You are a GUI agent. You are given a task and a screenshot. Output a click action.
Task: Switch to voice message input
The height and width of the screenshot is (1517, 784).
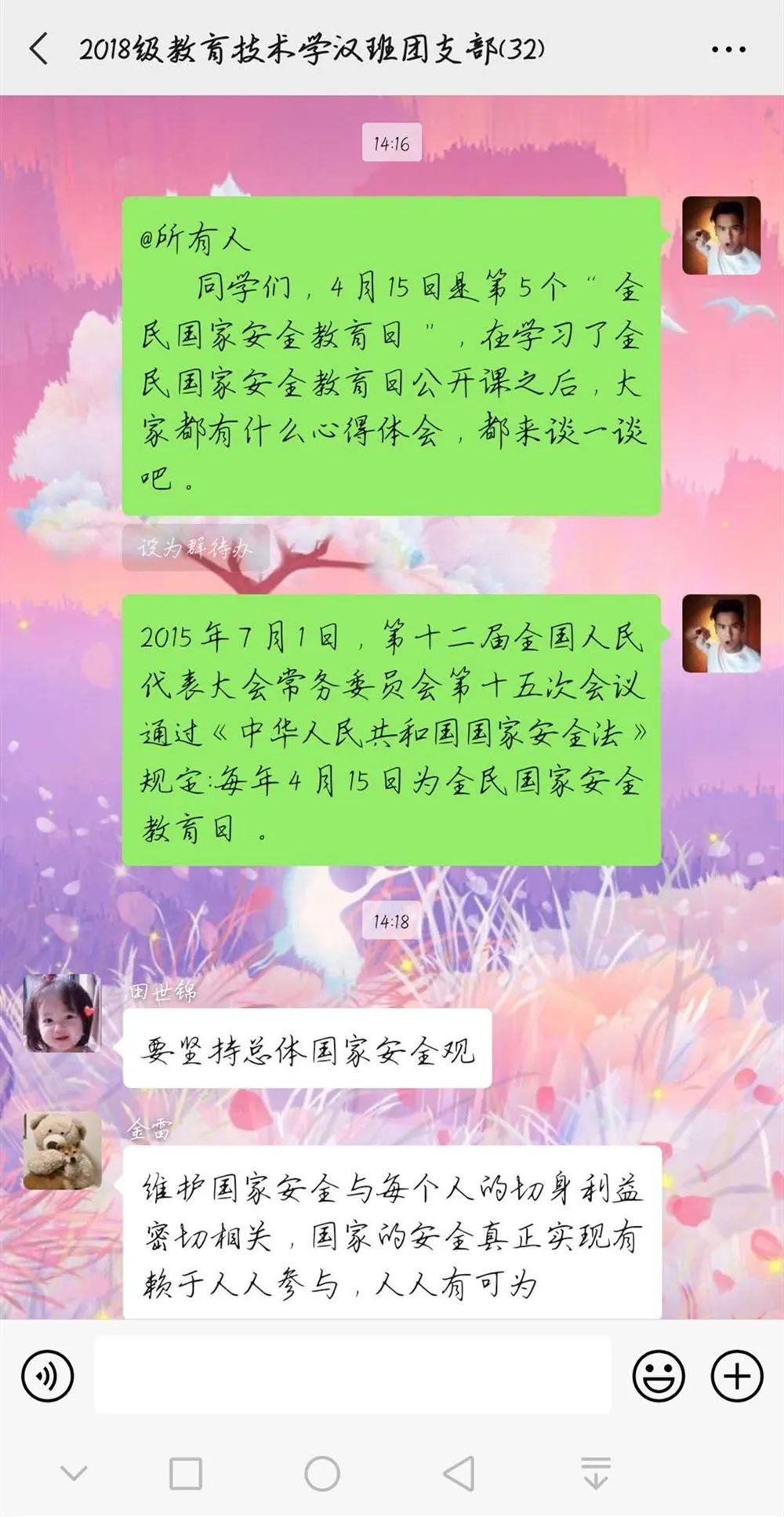48,1375
